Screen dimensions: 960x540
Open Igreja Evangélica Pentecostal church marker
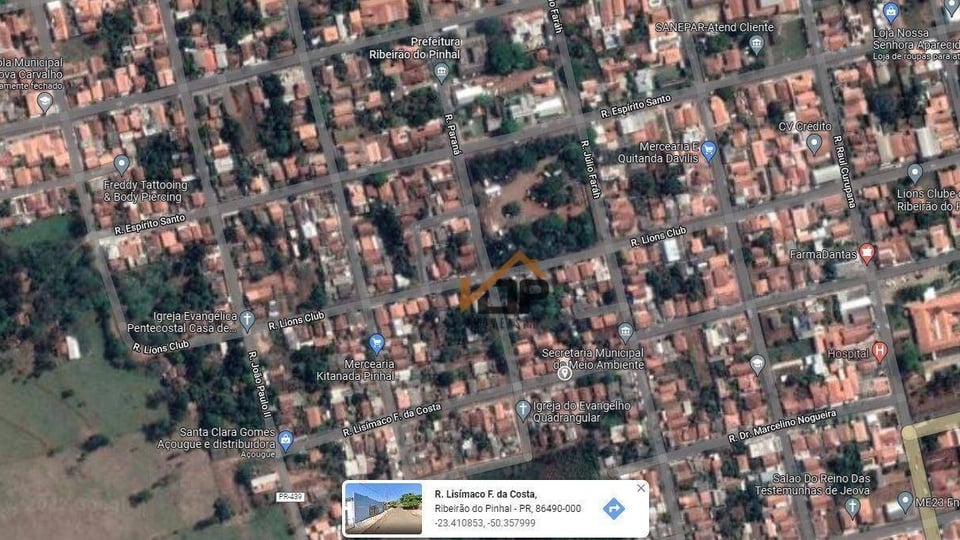pos(247,321)
